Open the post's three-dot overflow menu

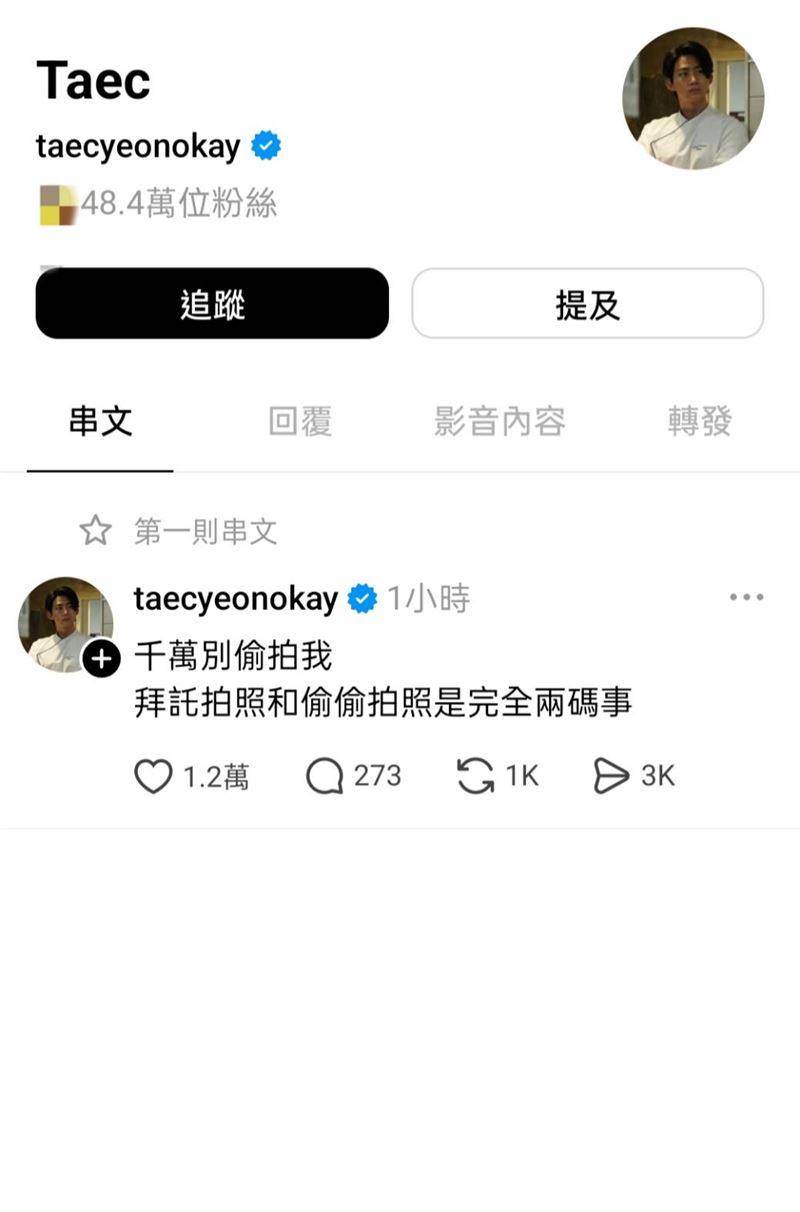pyautogui.click(x=746, y=598)
